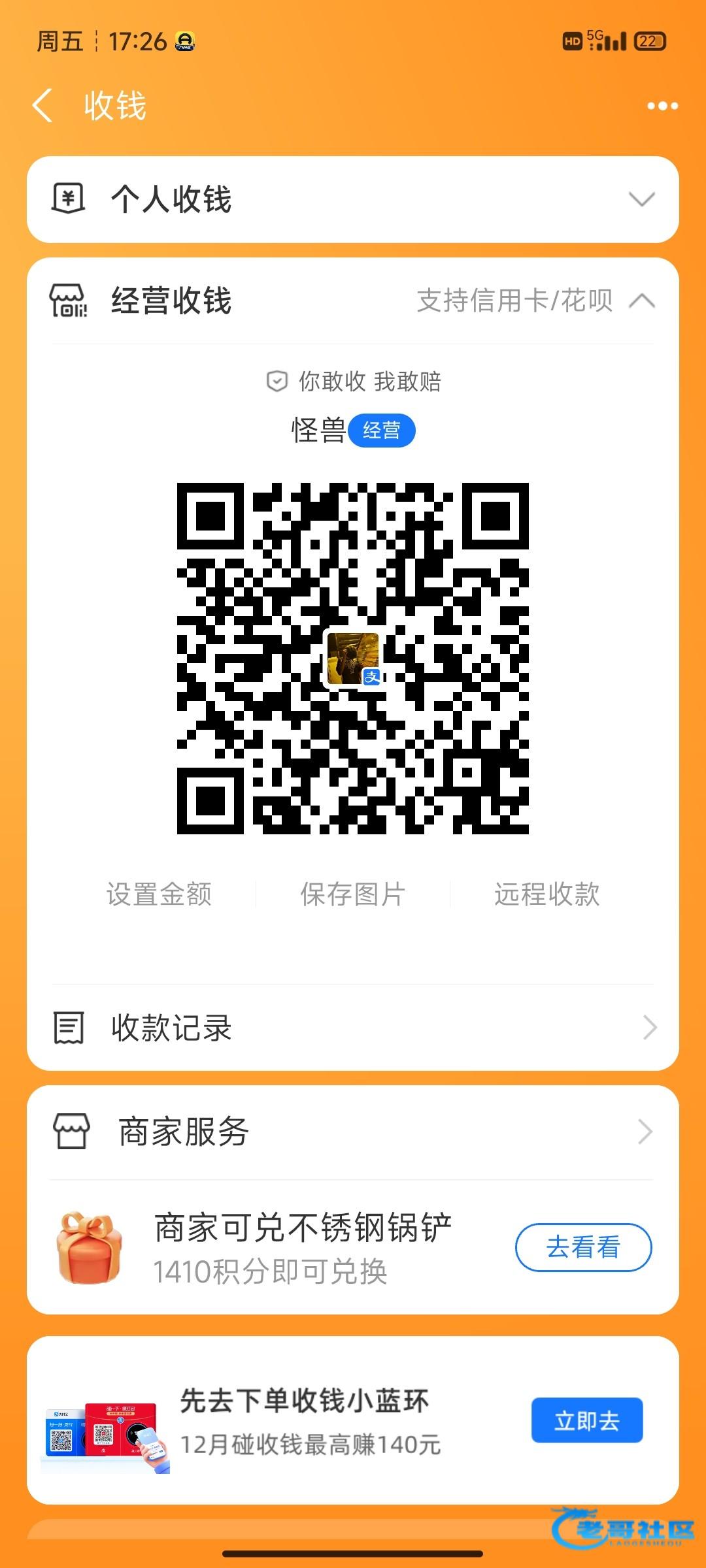This screenshot has height=1568, width=706.
Task: Go back from the 收钱 page
Action: (x=42, y=106)
